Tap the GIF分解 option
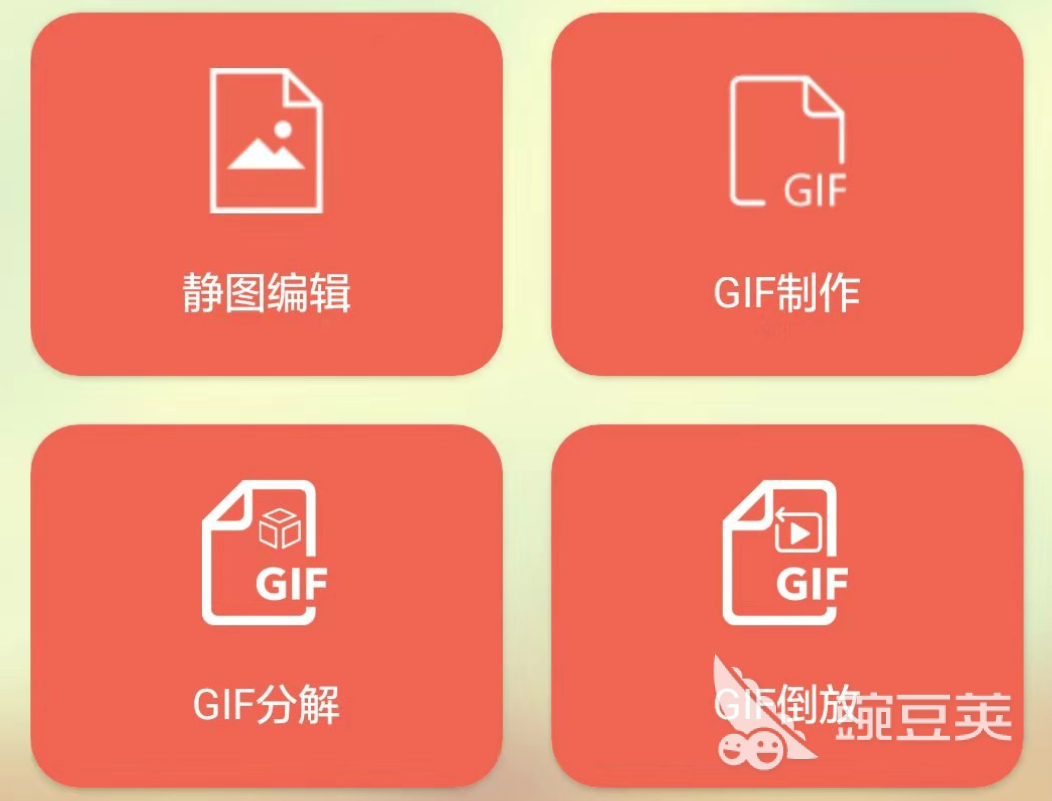 [266, 605]
